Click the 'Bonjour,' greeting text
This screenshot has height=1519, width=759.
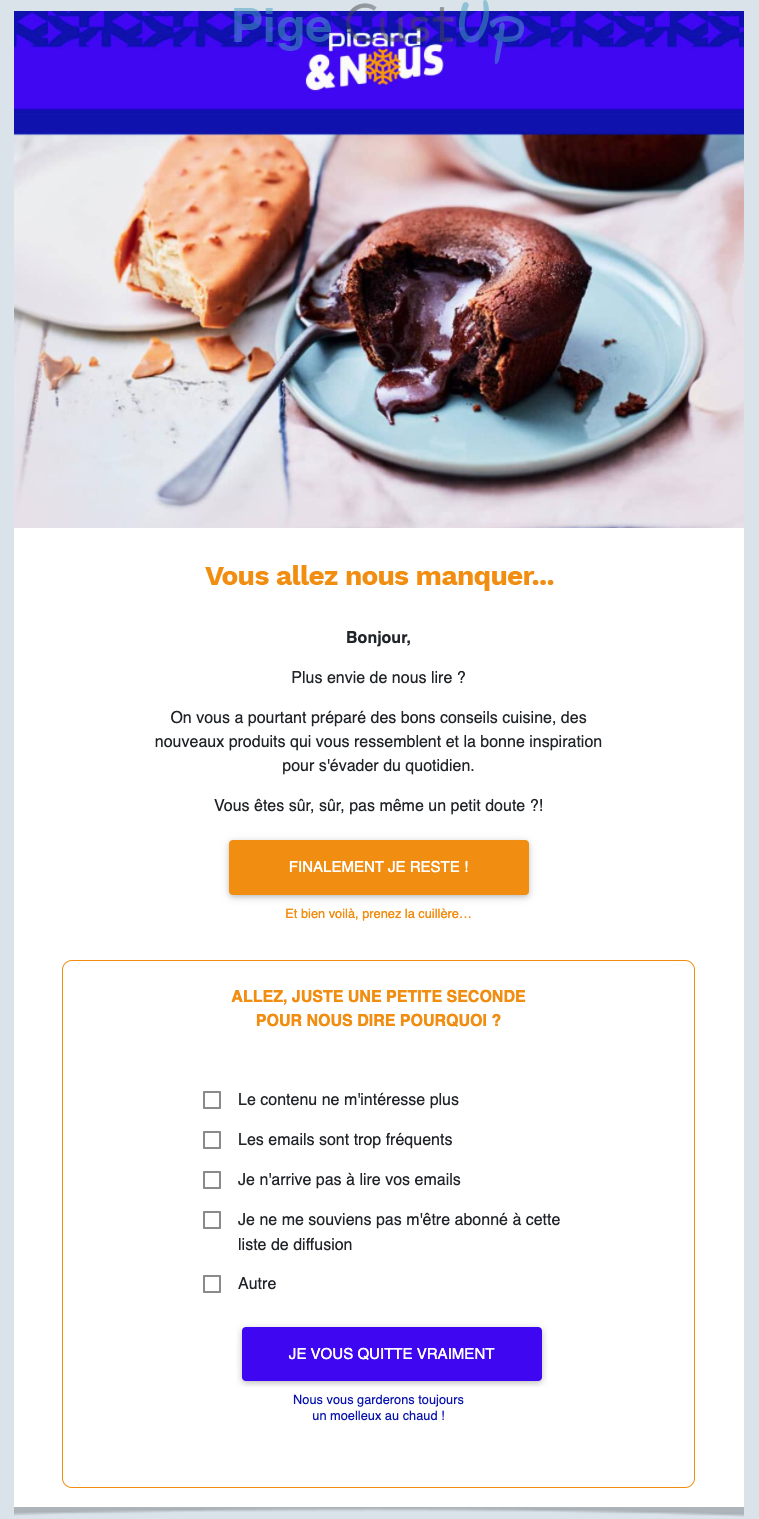(378, 637)
